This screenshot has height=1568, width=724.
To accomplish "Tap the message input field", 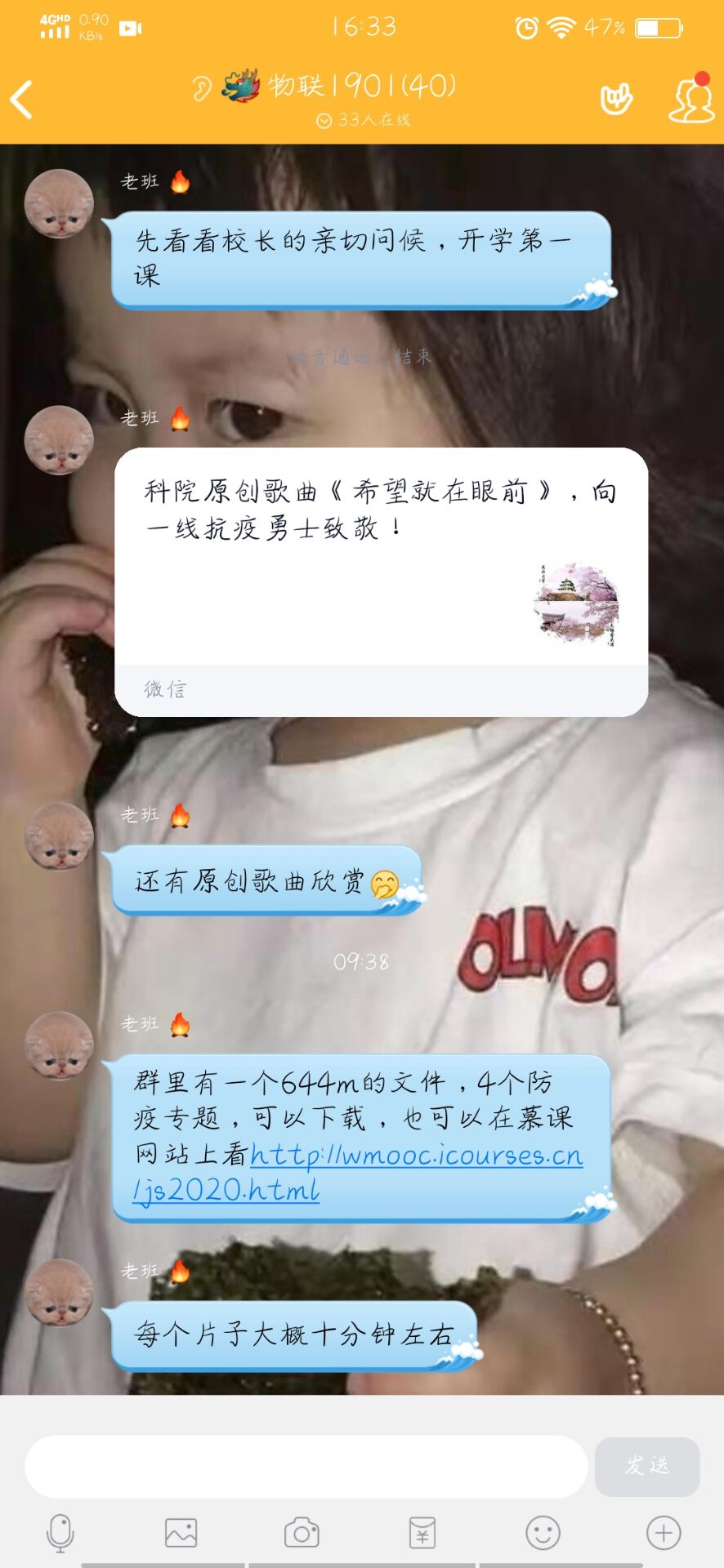I will point(306,1466).
